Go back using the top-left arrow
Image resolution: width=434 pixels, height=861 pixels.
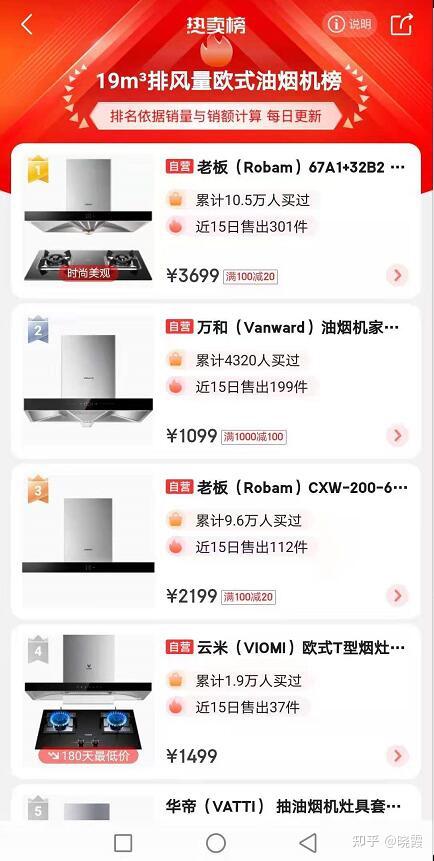point(26,25)
